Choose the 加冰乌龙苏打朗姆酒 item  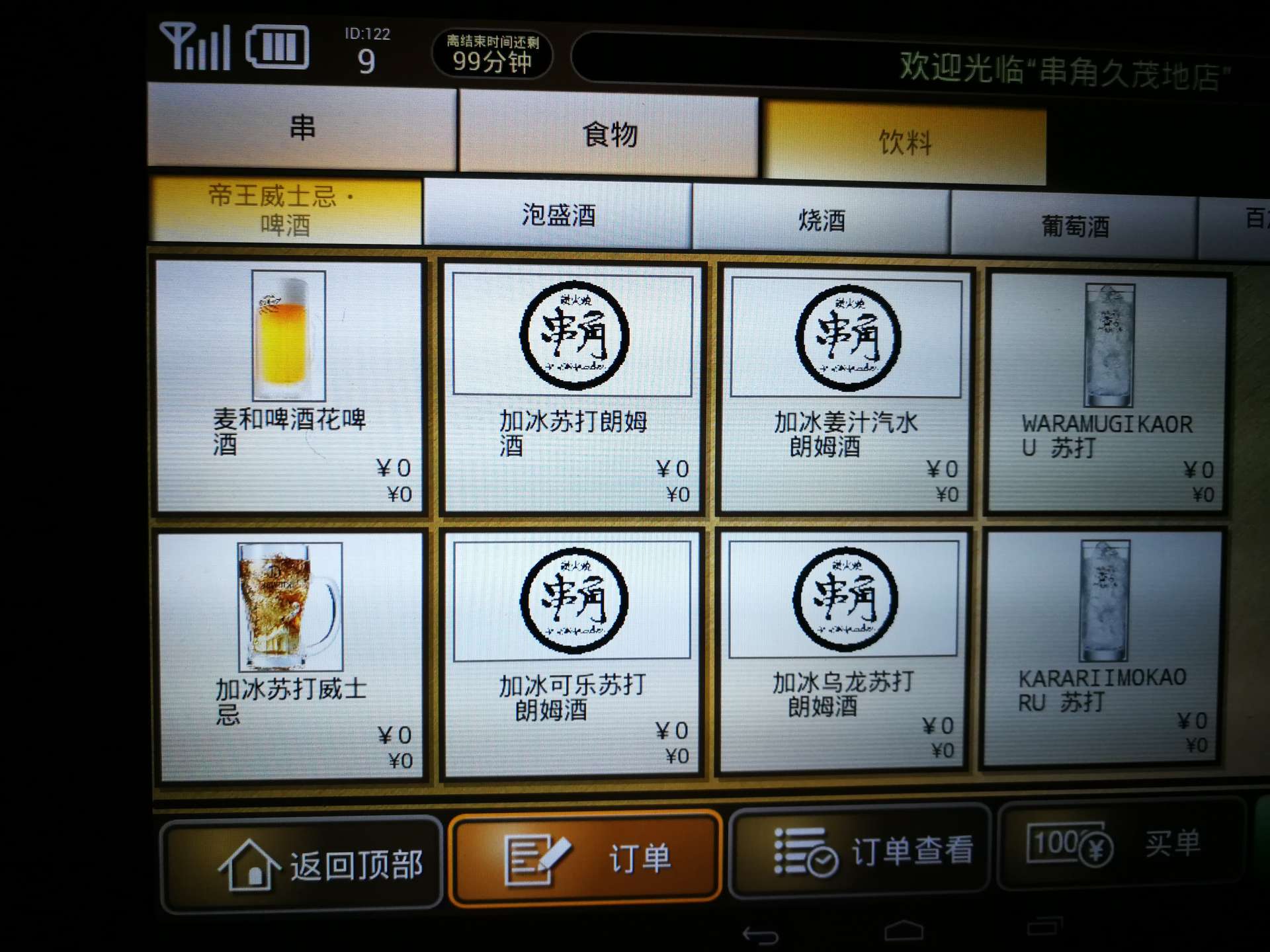(843, 651)
